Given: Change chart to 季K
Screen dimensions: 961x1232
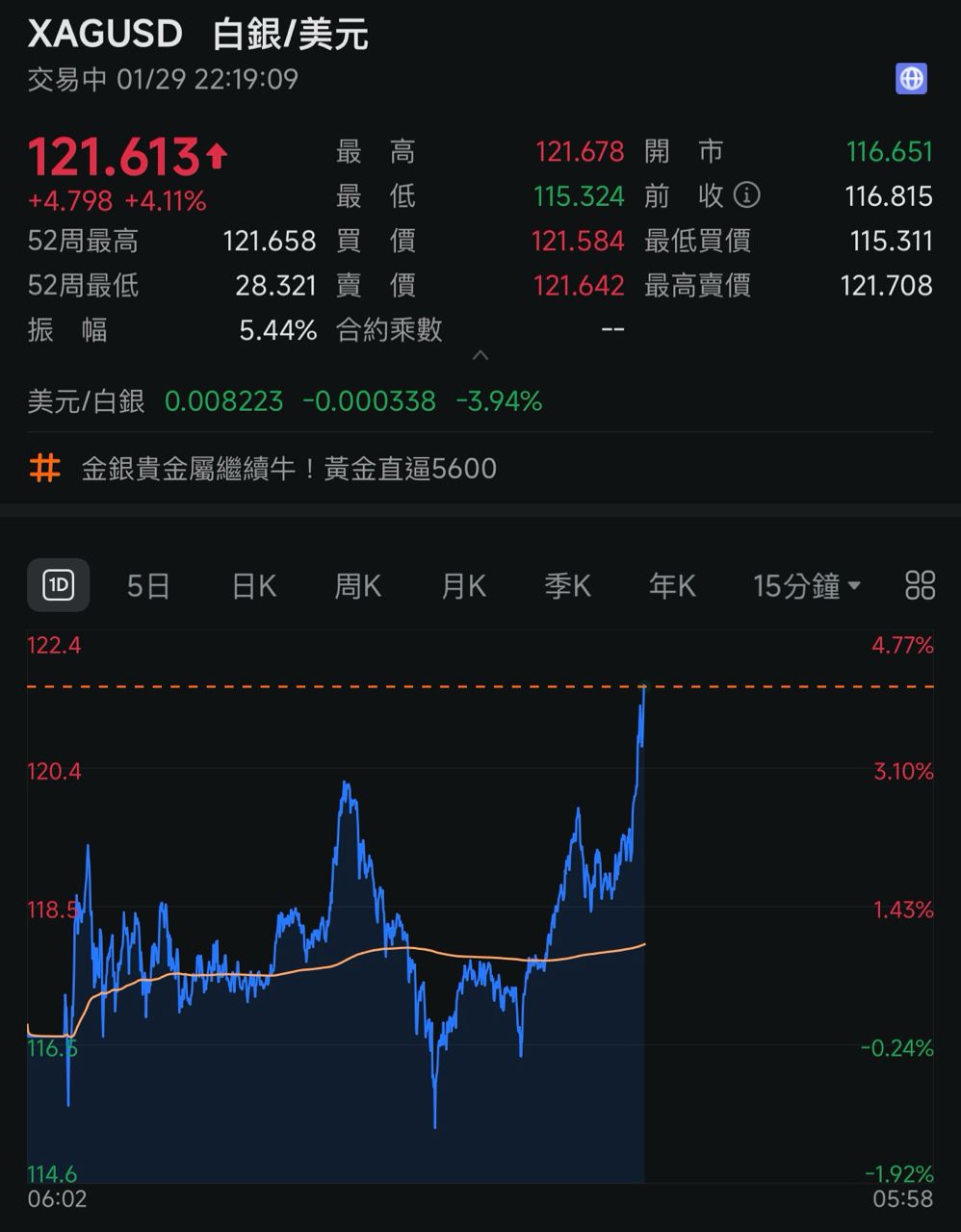Looking at the screenshot, I should [567, 585].
